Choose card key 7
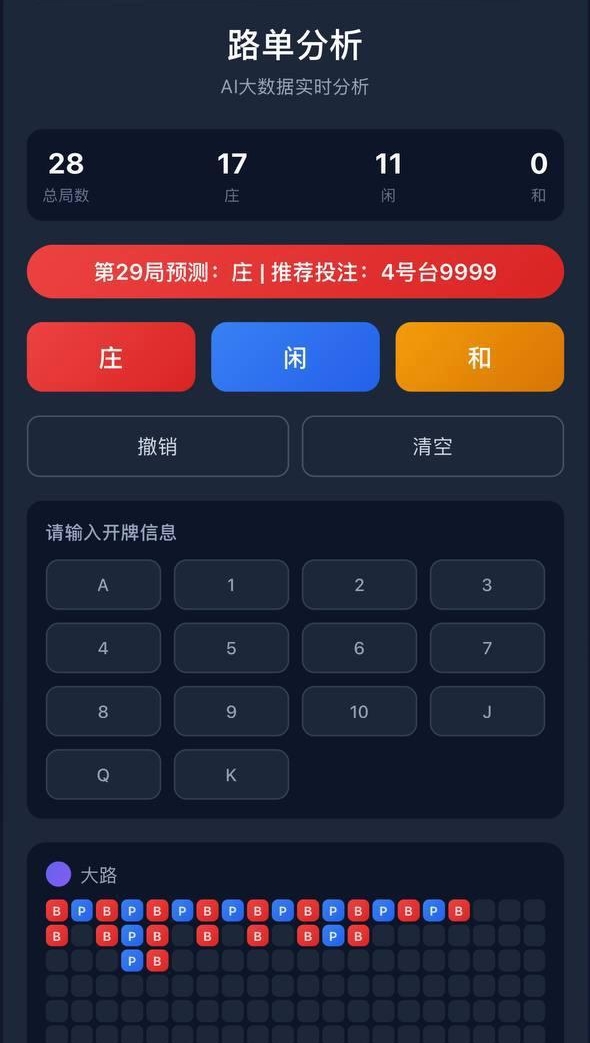The image size is (590, 1043). coord(488,648)
